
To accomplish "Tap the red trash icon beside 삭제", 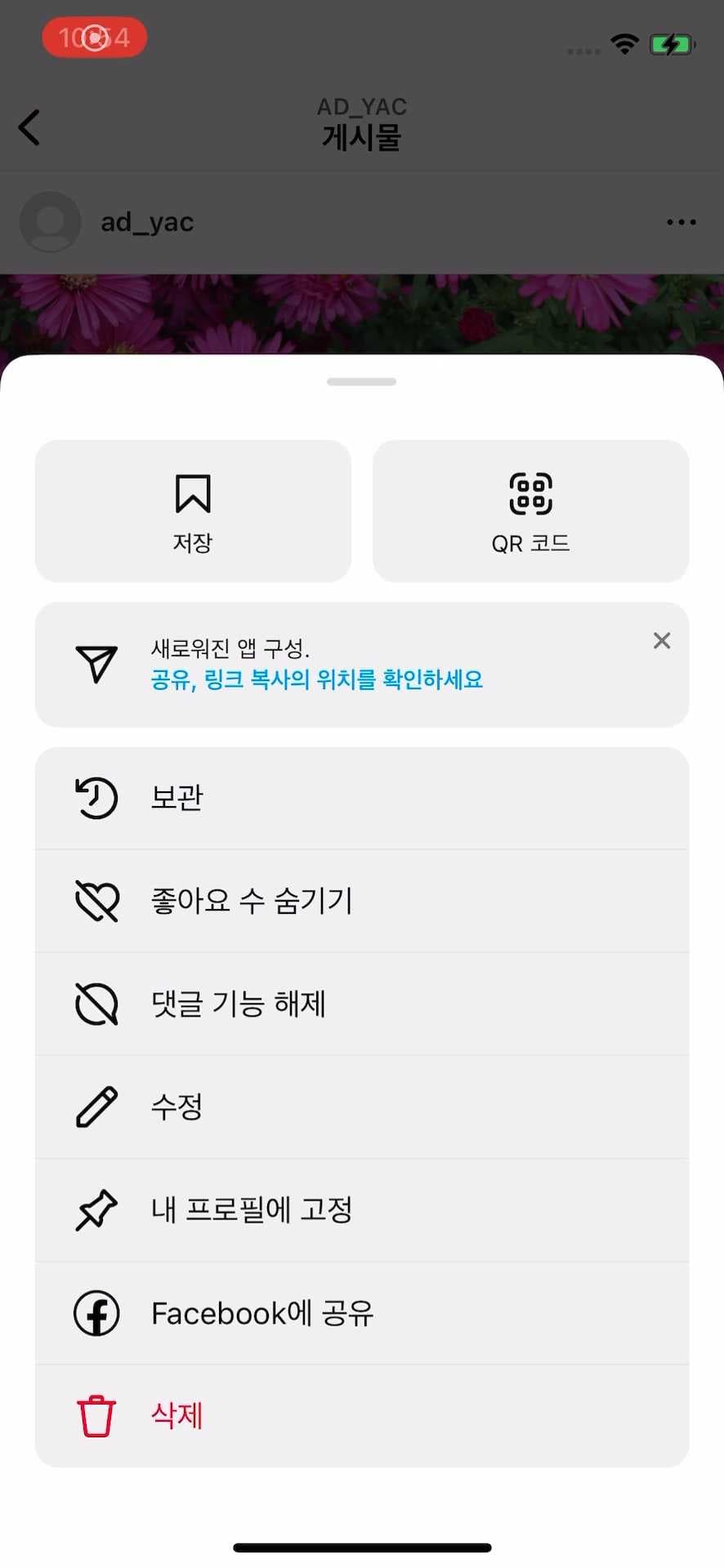I will (x=96, y=1415).
